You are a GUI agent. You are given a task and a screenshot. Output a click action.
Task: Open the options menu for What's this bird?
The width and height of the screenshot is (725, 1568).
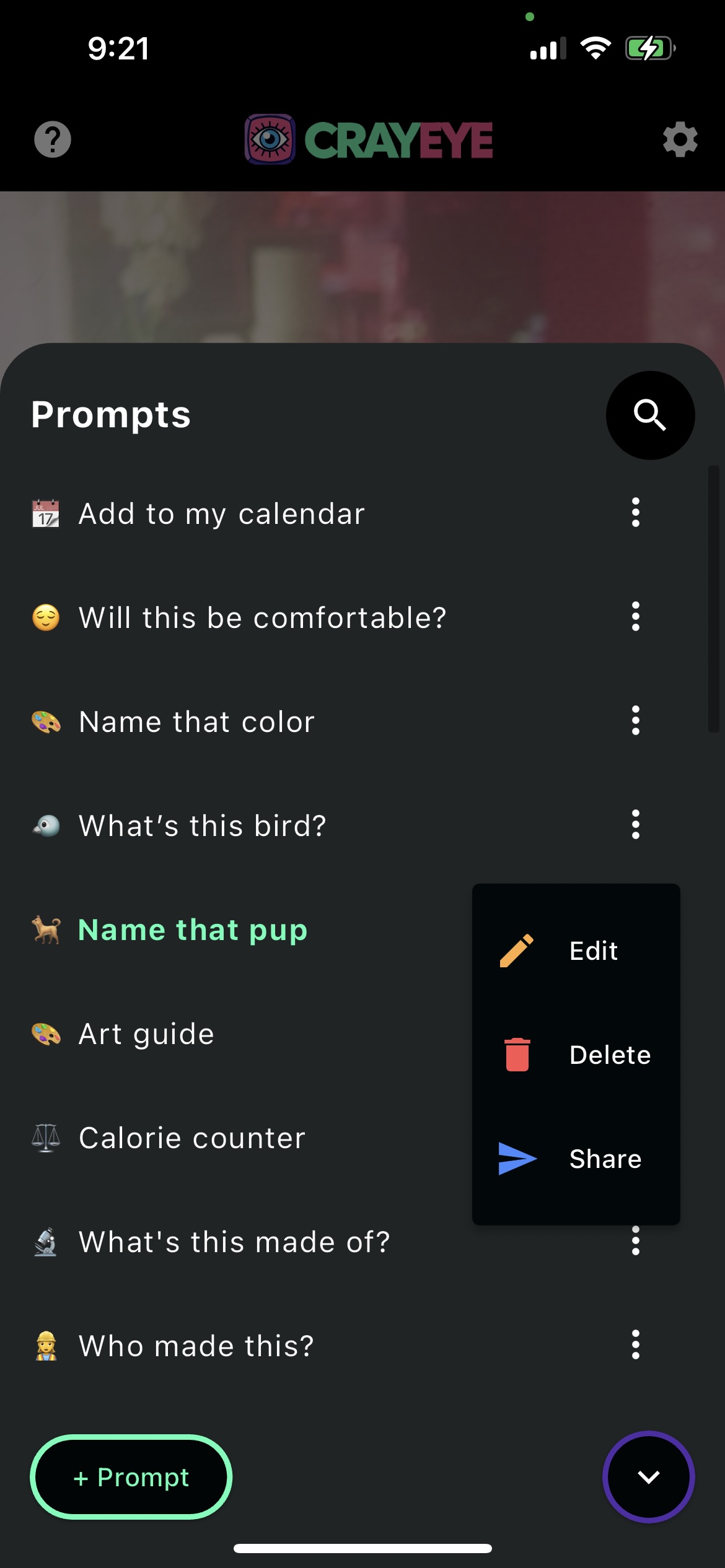pos(636,825)
